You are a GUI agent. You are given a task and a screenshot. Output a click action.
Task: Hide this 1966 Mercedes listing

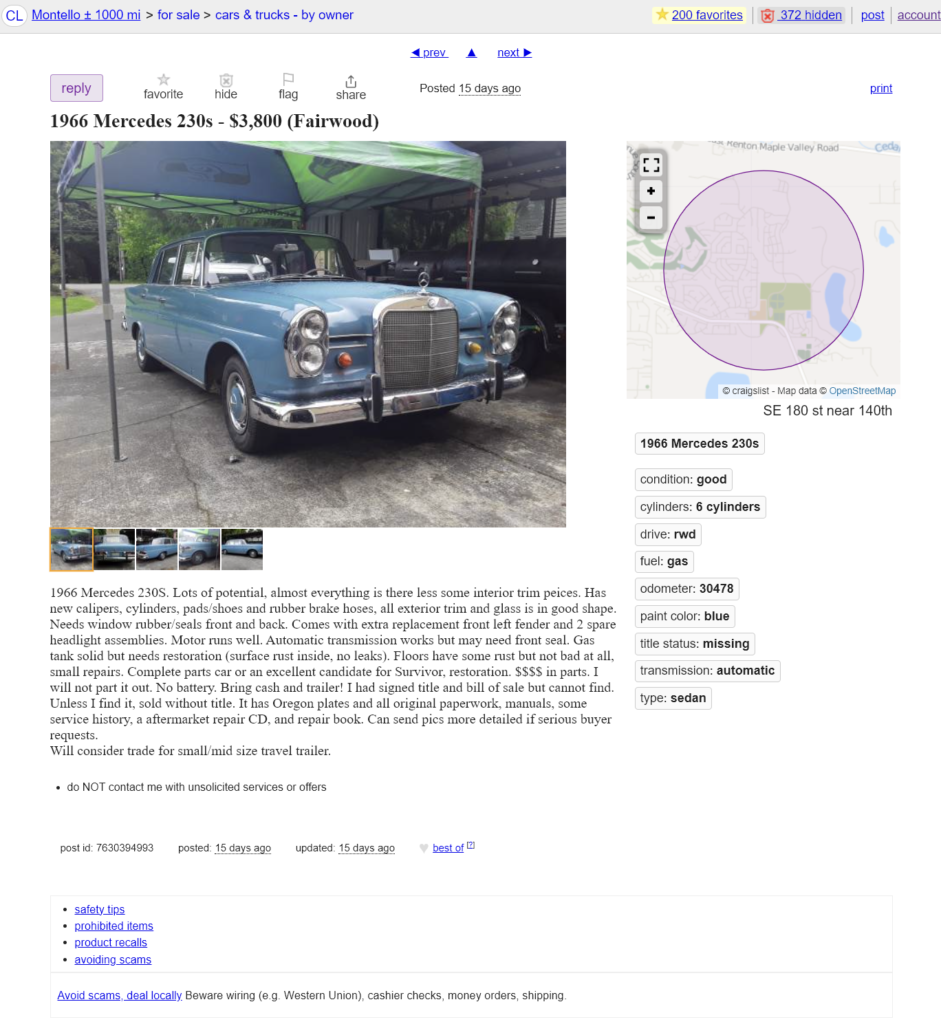click(226, 86)
